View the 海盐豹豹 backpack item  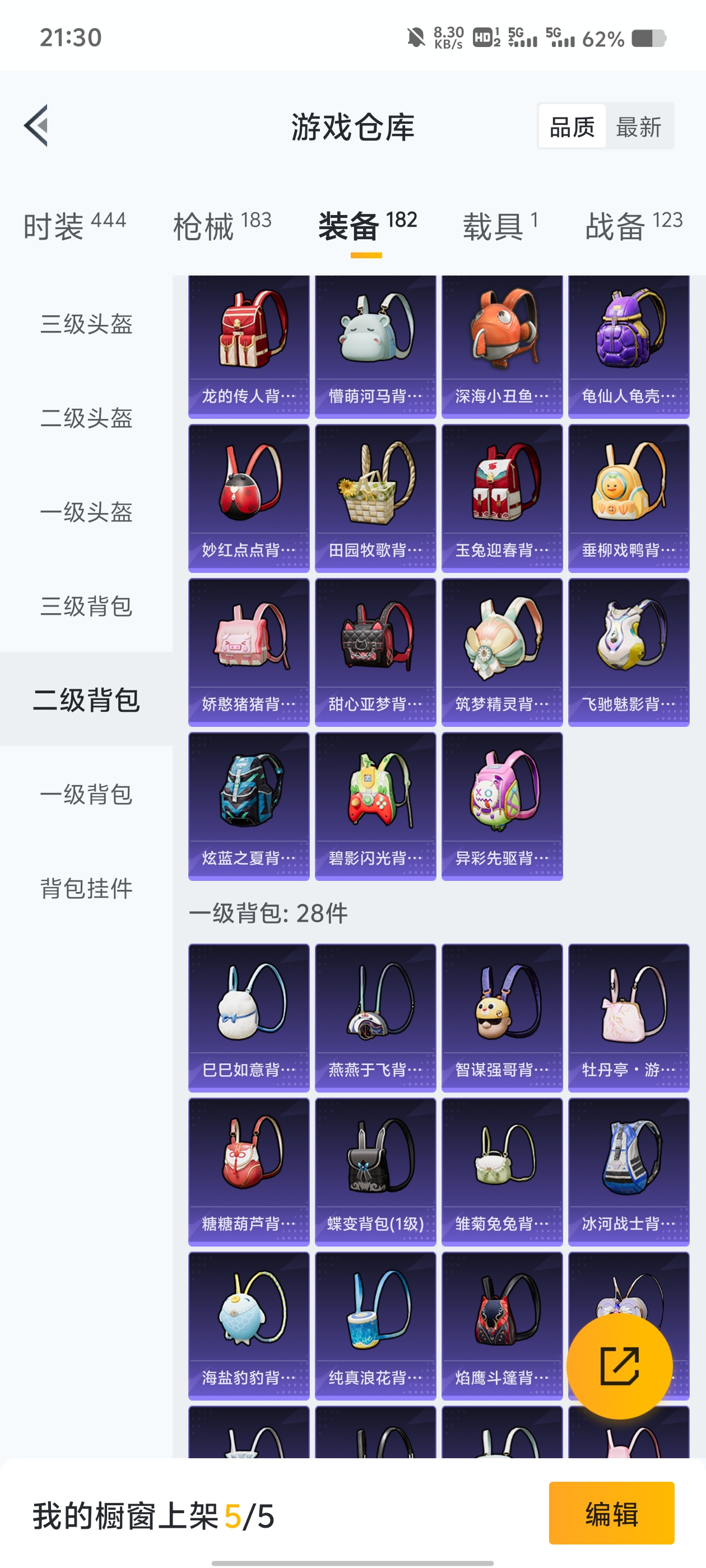249,1326
